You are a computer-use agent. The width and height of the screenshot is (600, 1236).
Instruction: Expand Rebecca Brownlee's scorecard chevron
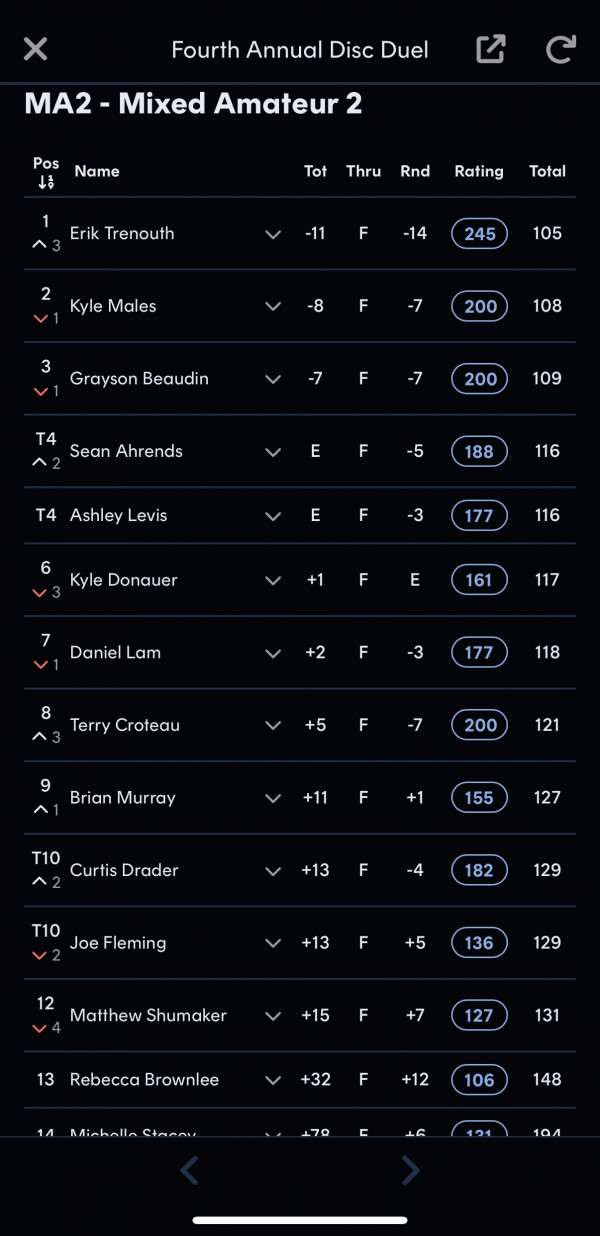point(273,1080)
